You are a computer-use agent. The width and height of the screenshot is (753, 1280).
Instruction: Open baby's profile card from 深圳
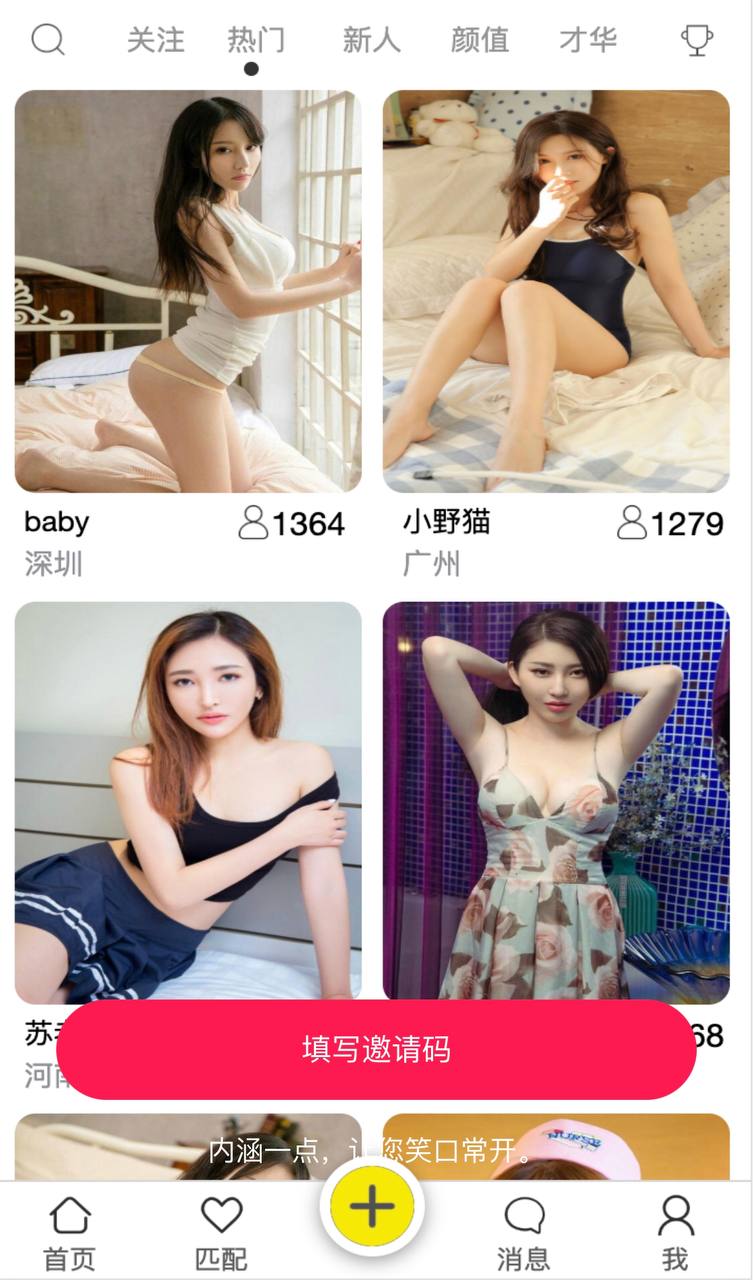tap(188, 292)
